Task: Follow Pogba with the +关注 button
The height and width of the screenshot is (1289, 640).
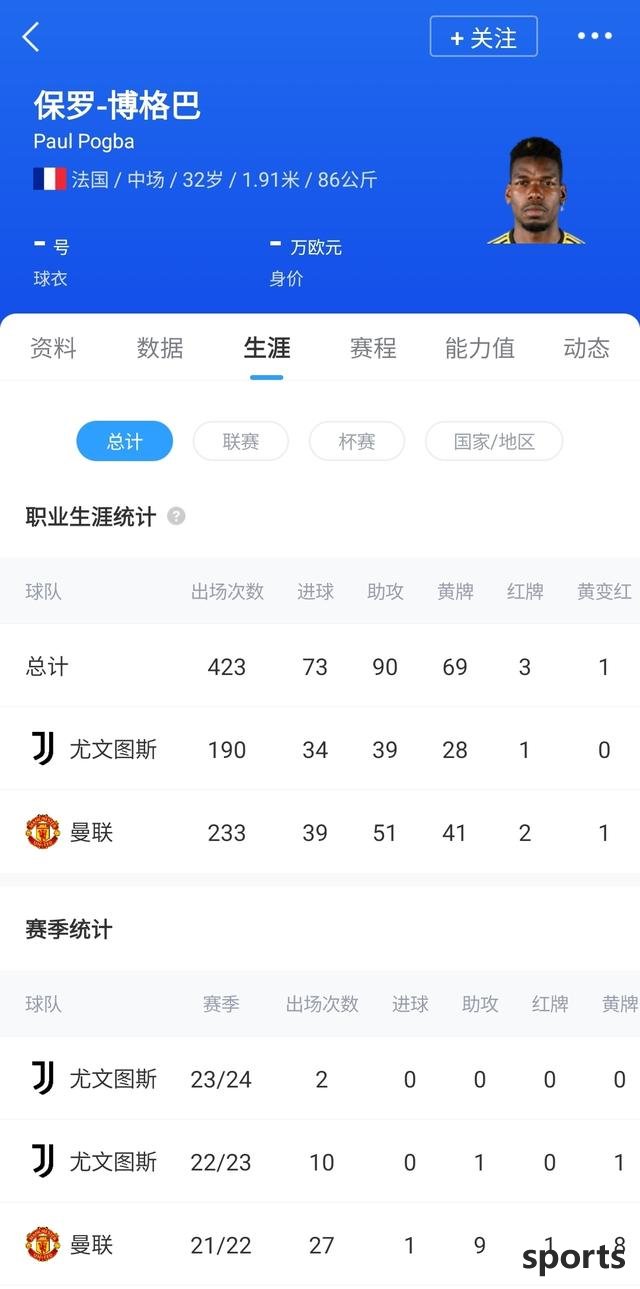Action: click(x=484, y=37)
